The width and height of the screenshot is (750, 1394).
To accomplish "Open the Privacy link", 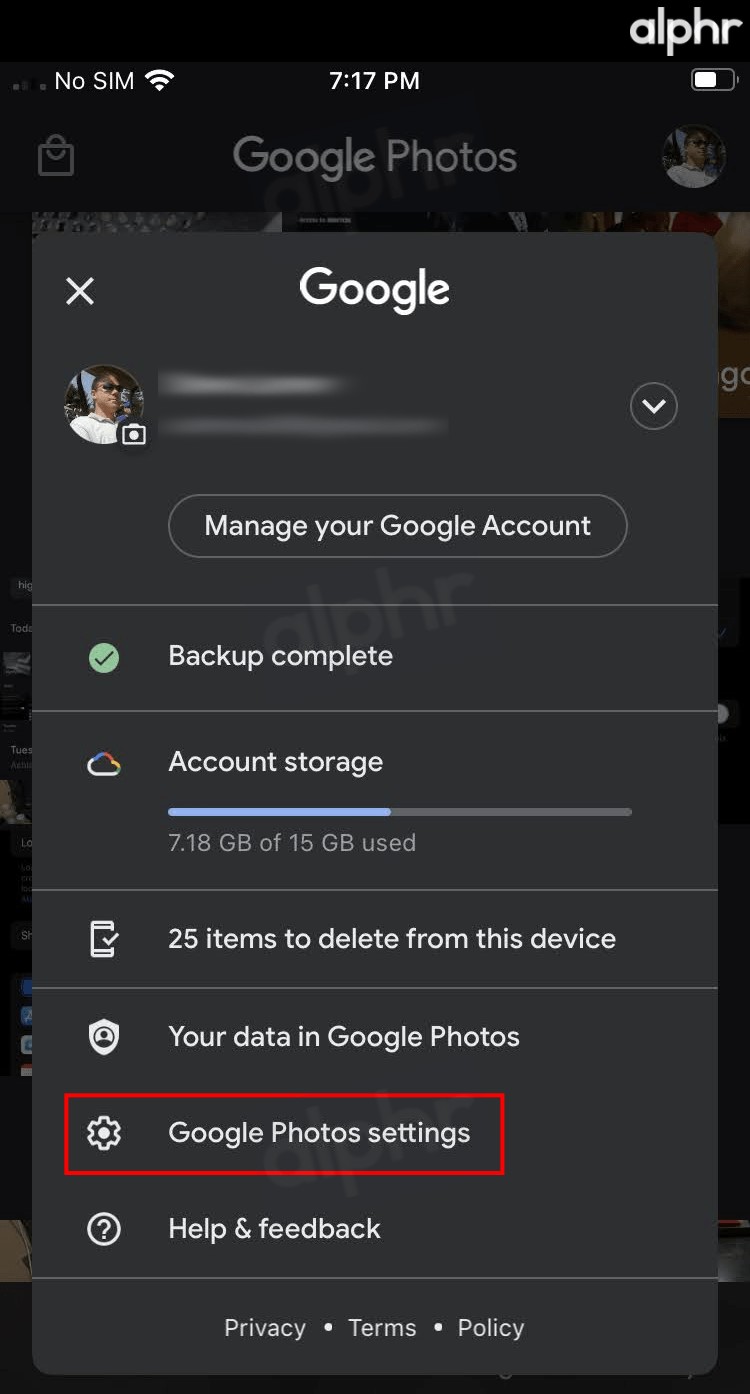I will [265, 1328].
